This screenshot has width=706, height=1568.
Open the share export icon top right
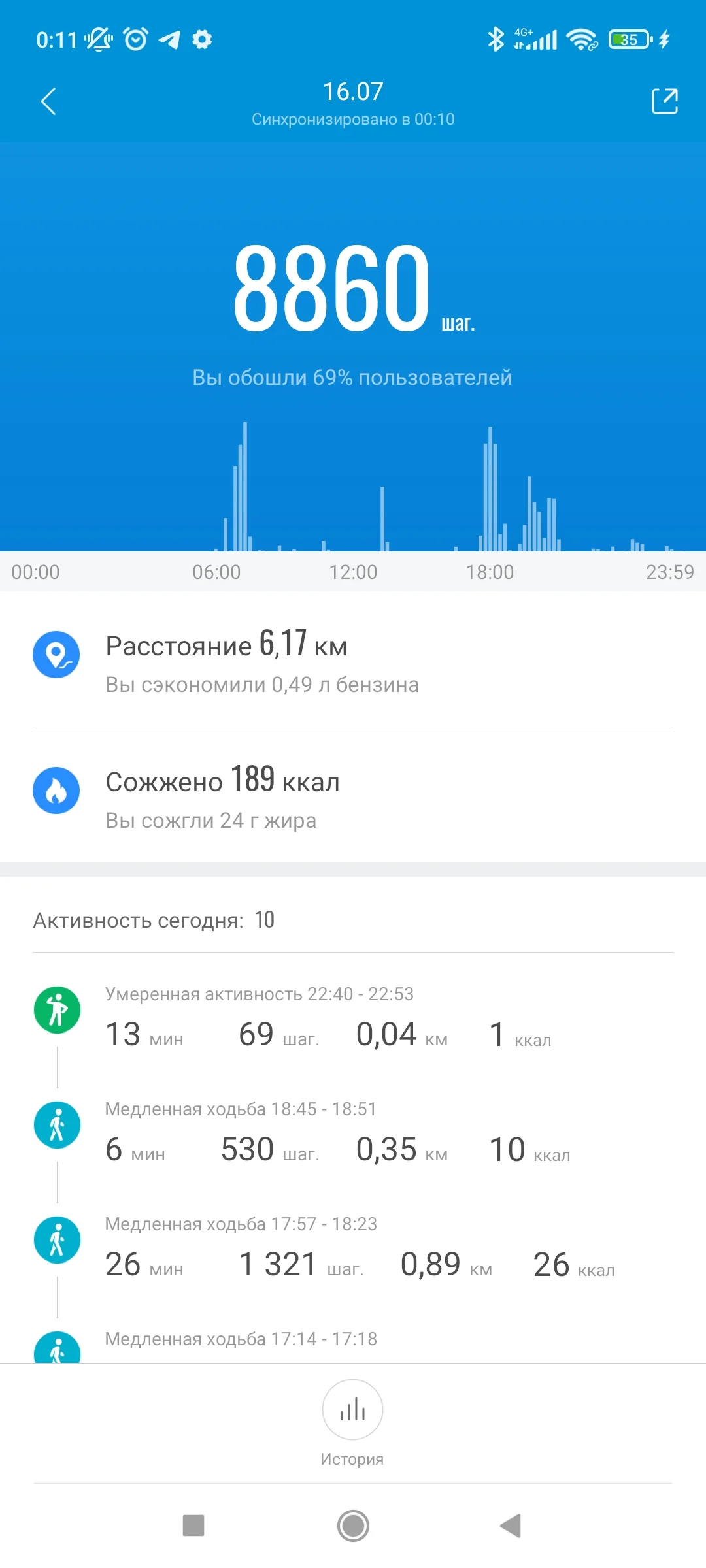[x=665, y=101]
